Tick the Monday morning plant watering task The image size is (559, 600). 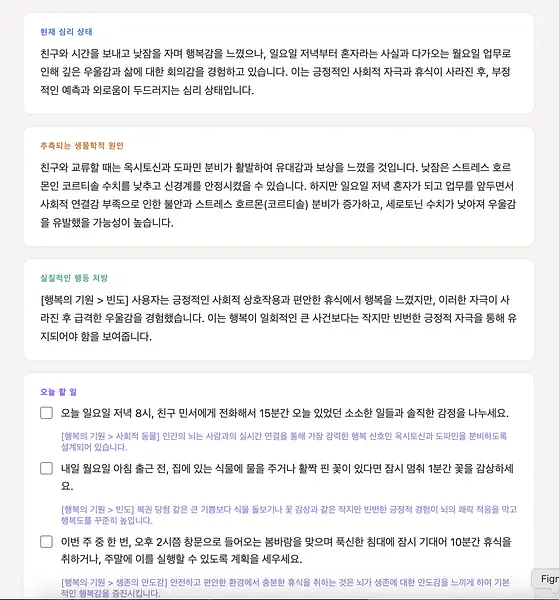46,468
